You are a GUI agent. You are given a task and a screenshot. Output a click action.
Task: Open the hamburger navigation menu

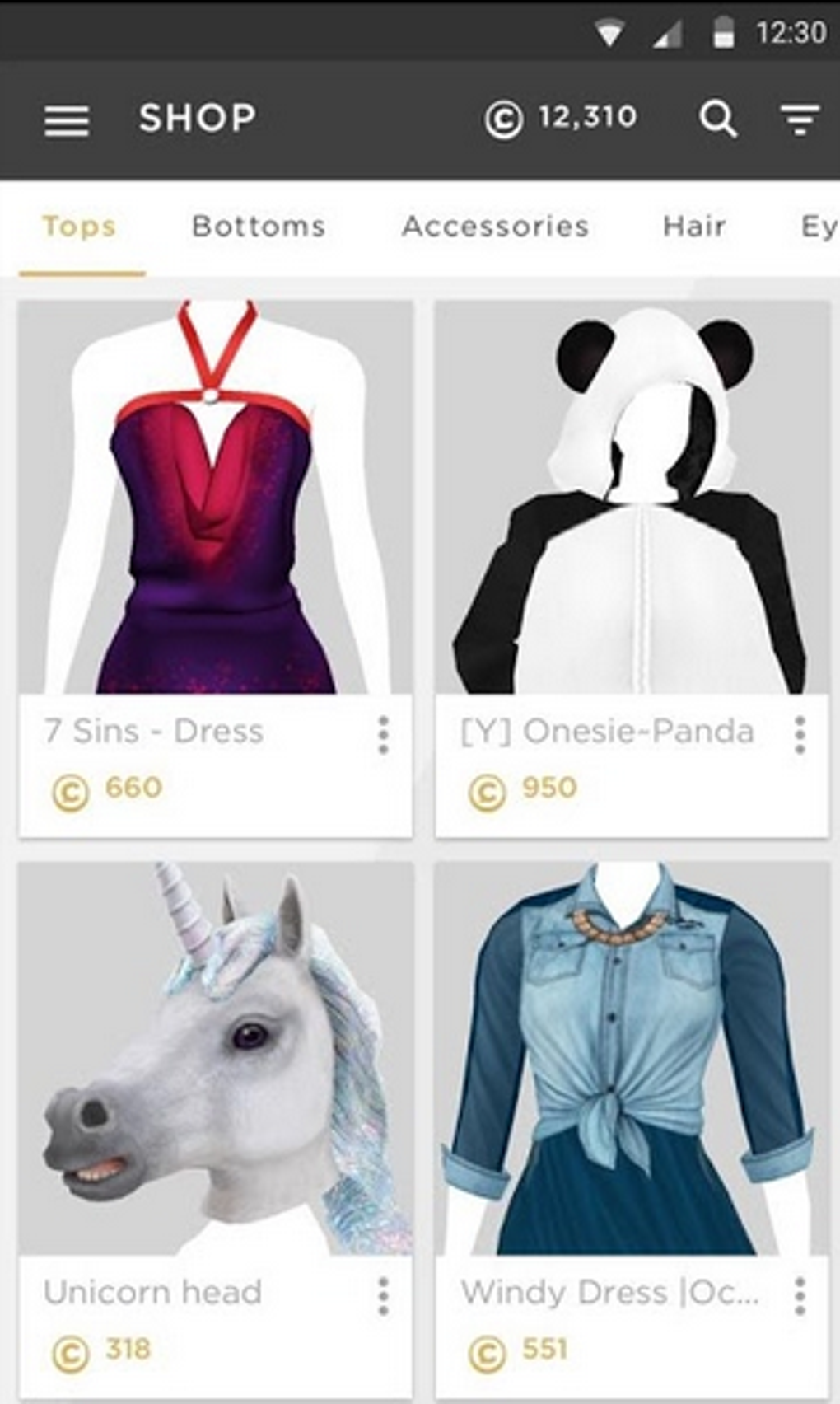(x=67, y=119)
